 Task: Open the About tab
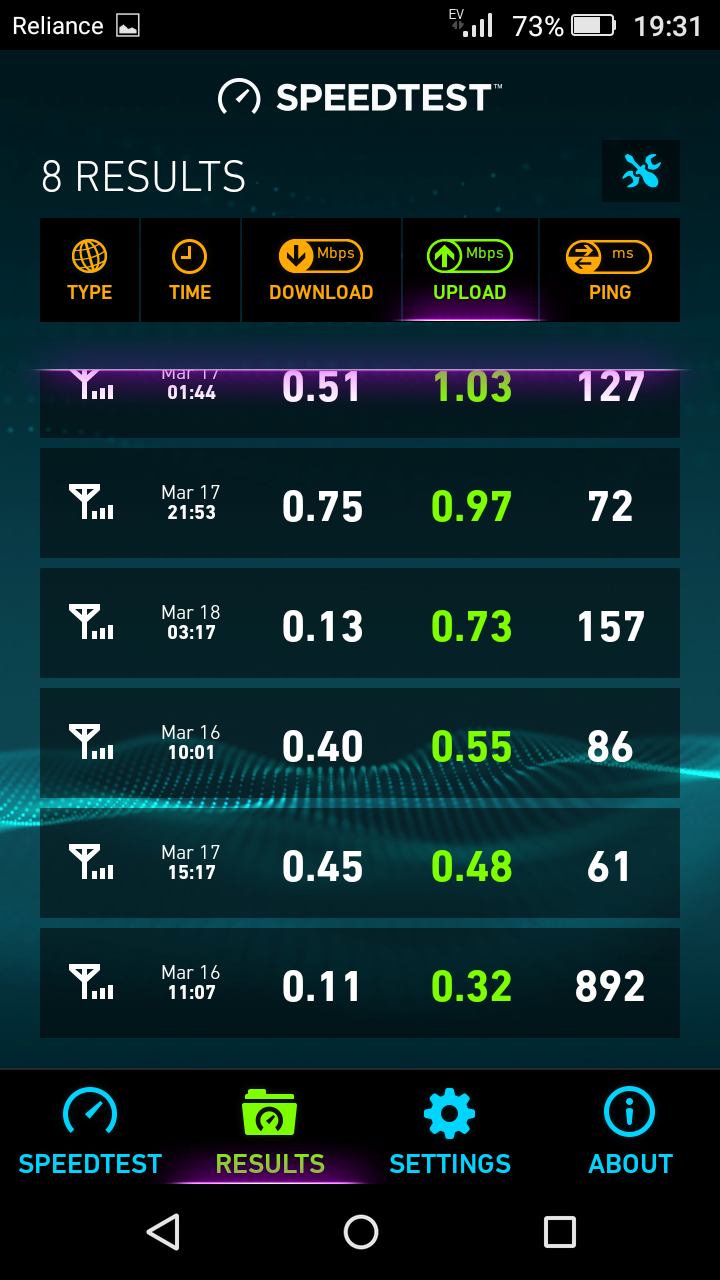630,1132
